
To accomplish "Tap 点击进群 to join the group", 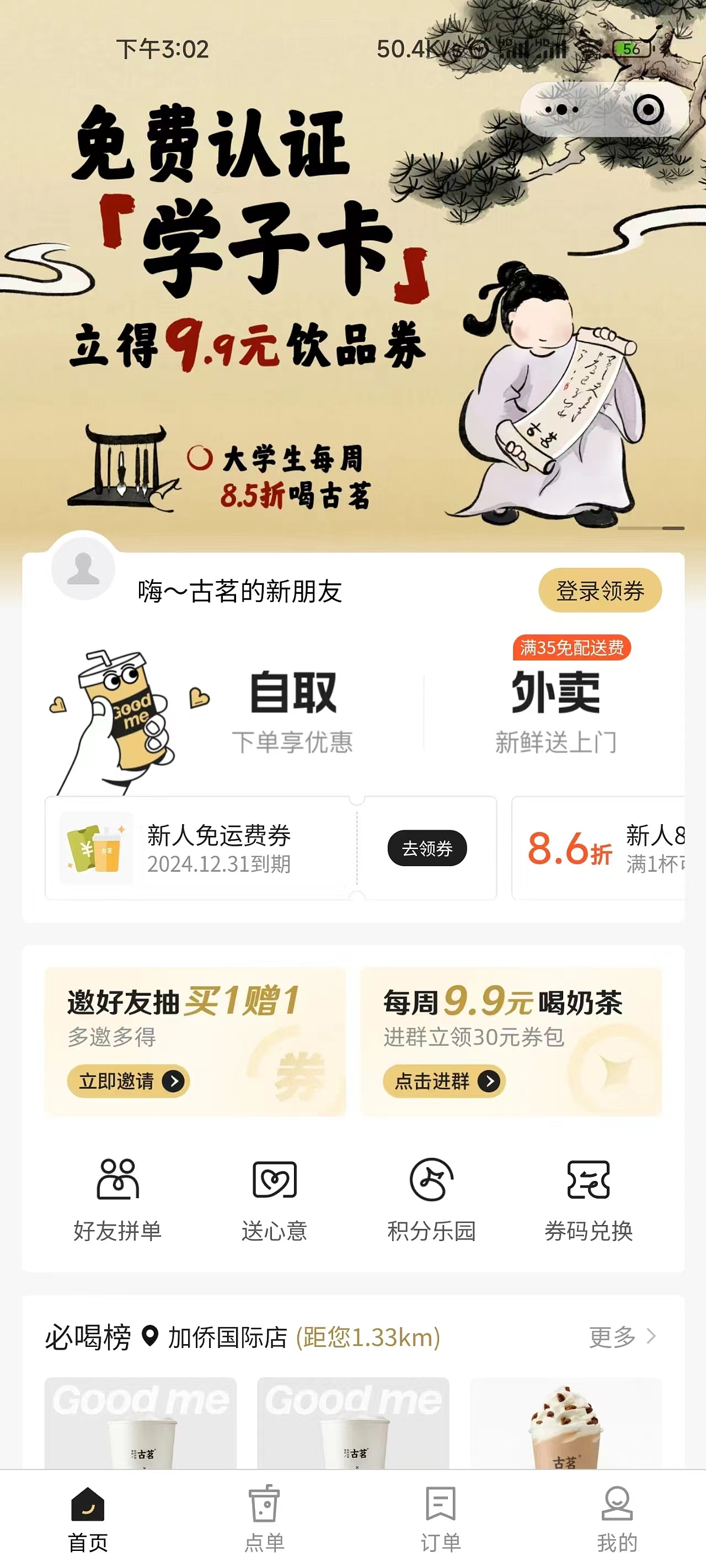I will [443, 1081].
